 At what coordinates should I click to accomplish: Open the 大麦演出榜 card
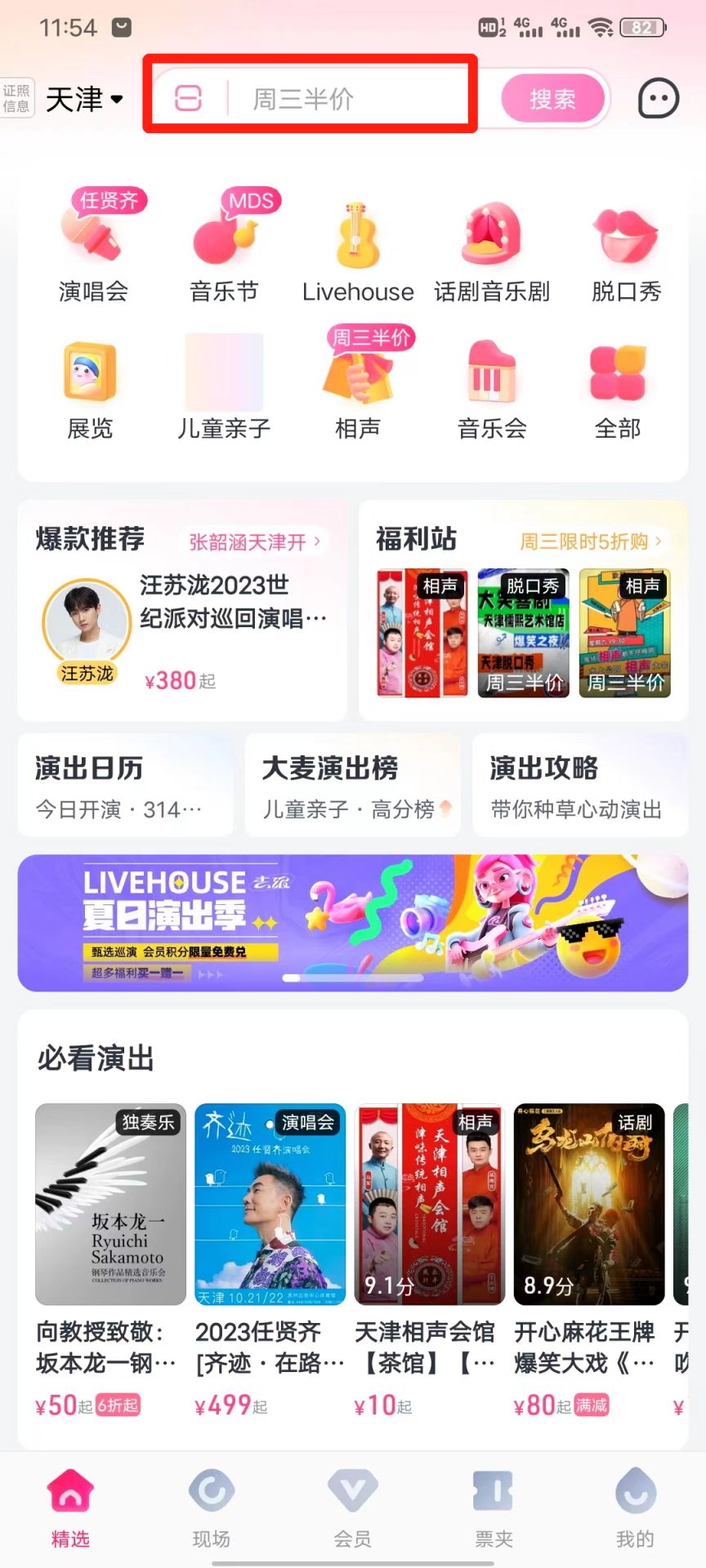[352, 786]
